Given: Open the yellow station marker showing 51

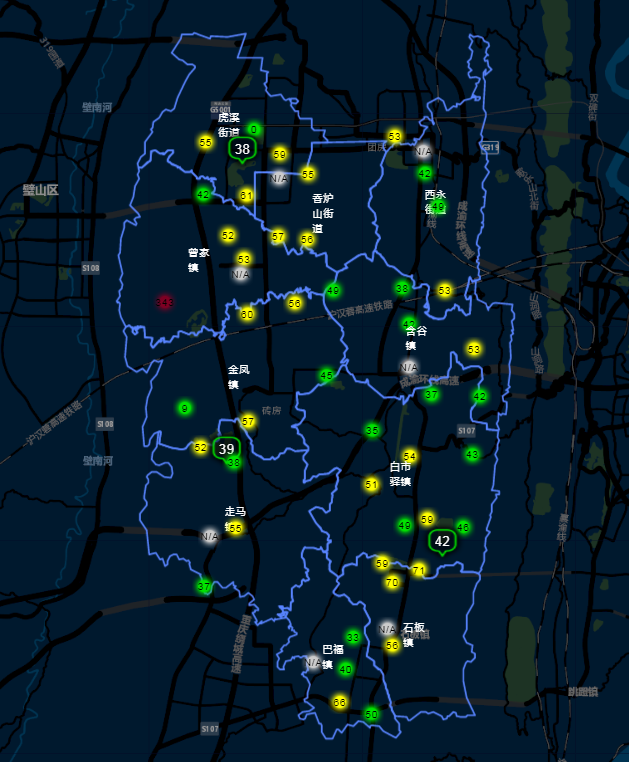Looking at the screenshot, I should pyautogui.click(x=371, y=485).
